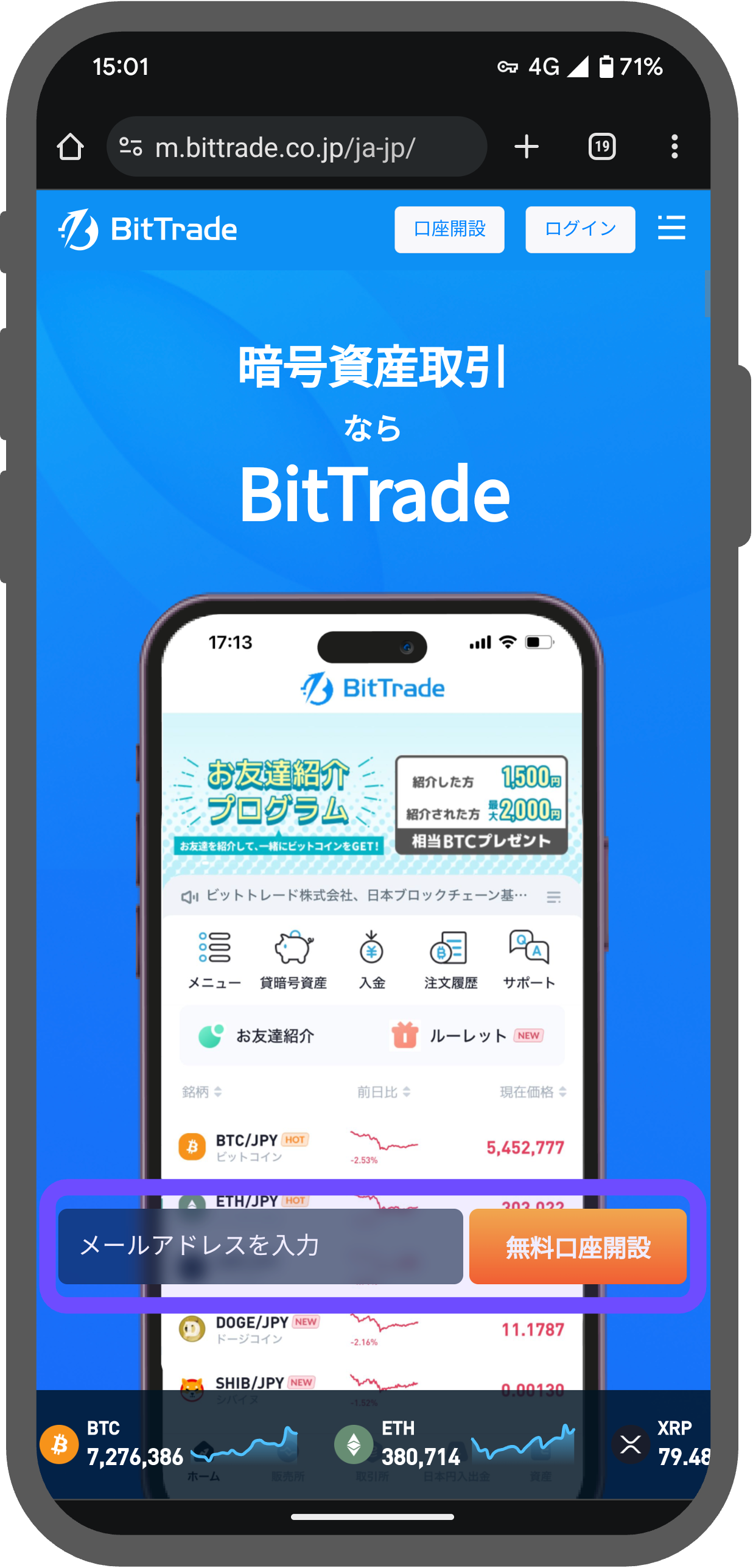Tap the BitTrade logo in the header
This screenshot has height=1568, width=753.
[148, 230]
